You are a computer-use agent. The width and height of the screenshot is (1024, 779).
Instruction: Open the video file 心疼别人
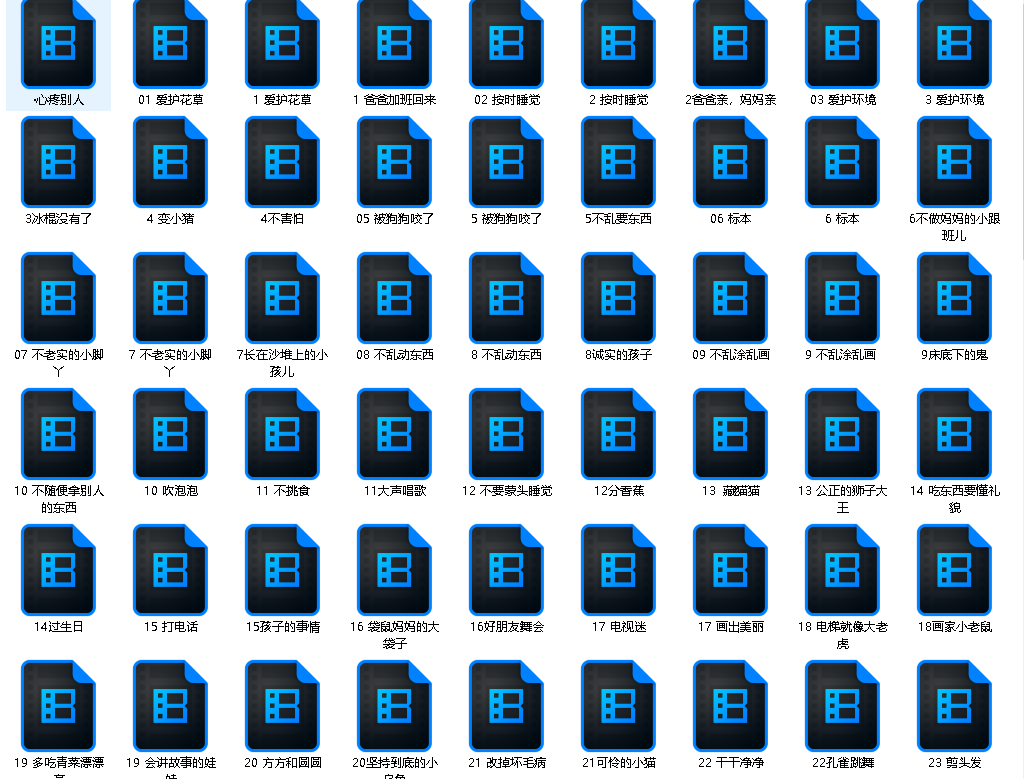coord(59,44)
